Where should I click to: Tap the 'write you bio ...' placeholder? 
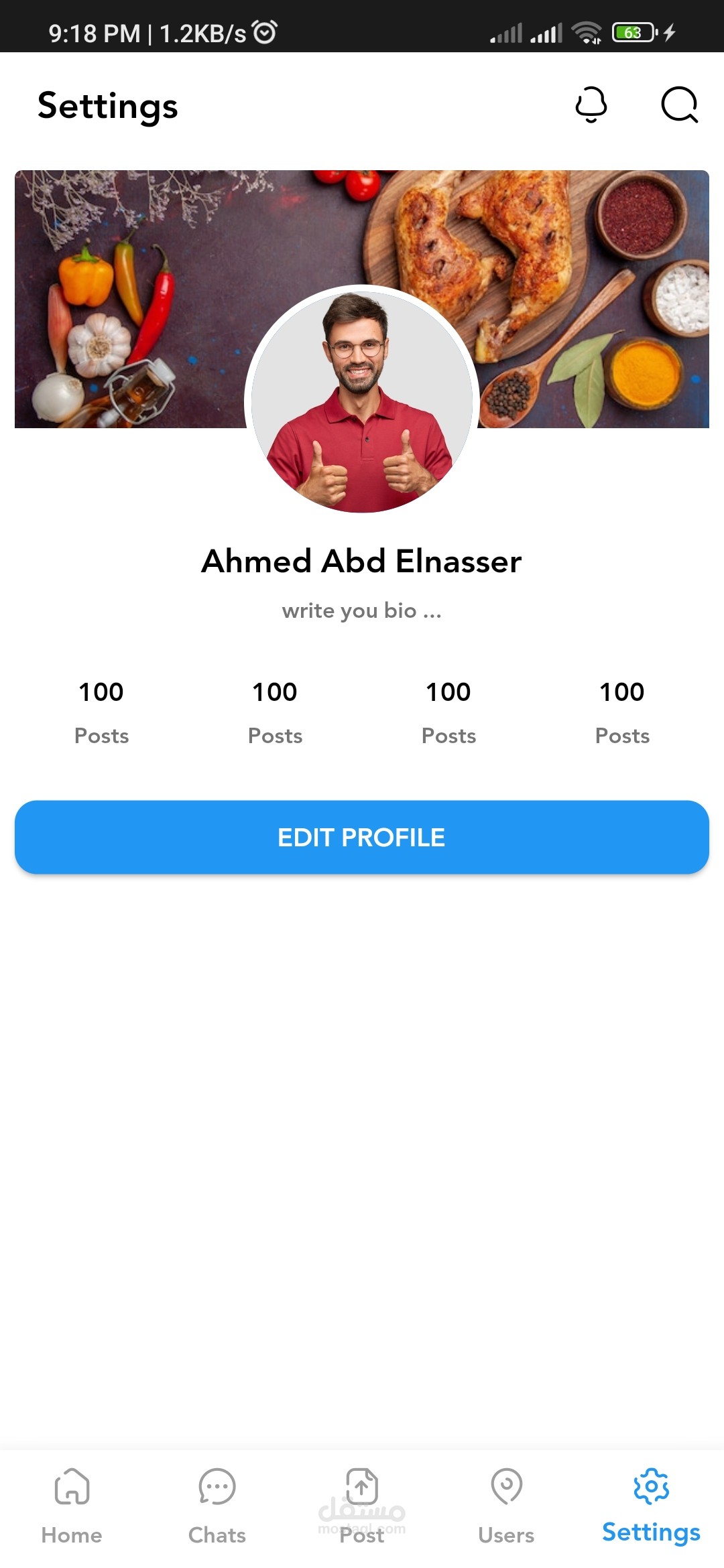click(x=362, y=610)
